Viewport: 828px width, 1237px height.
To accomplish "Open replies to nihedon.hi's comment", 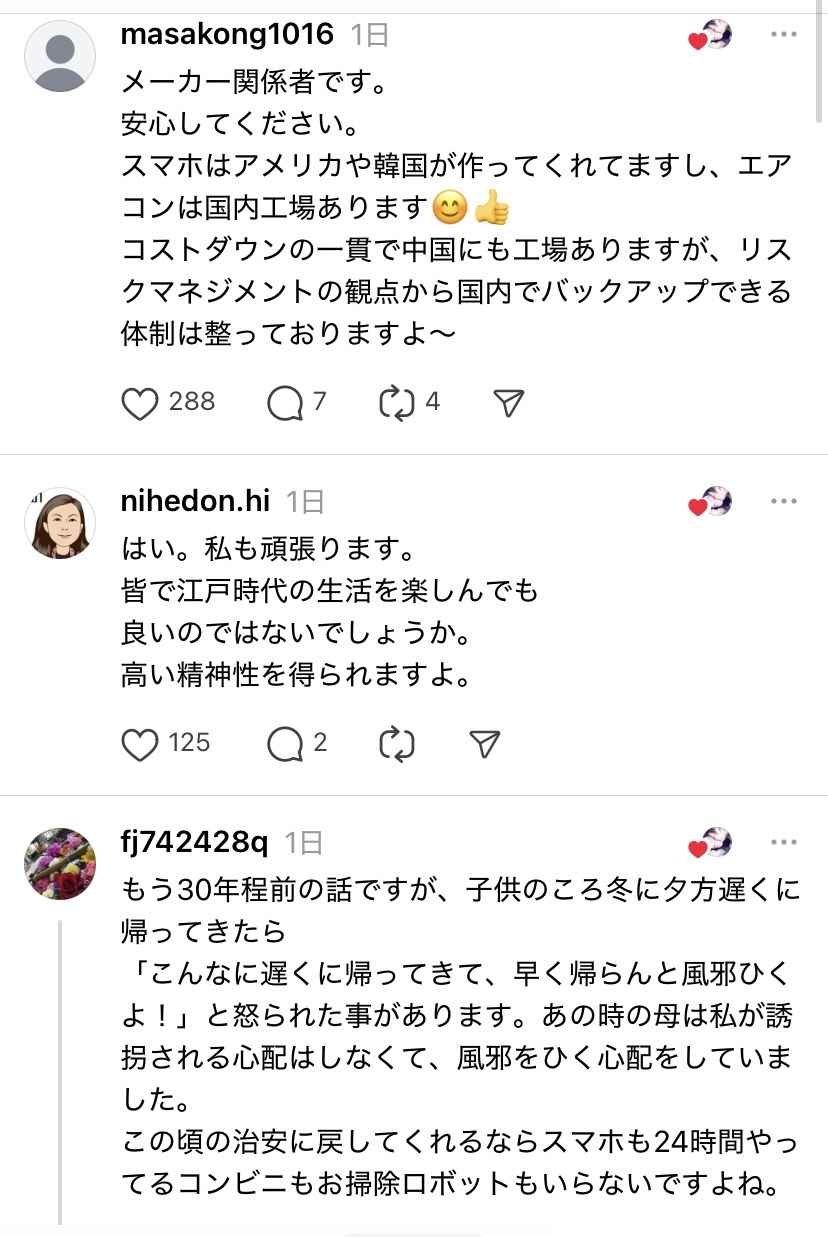I will point(286,743).
